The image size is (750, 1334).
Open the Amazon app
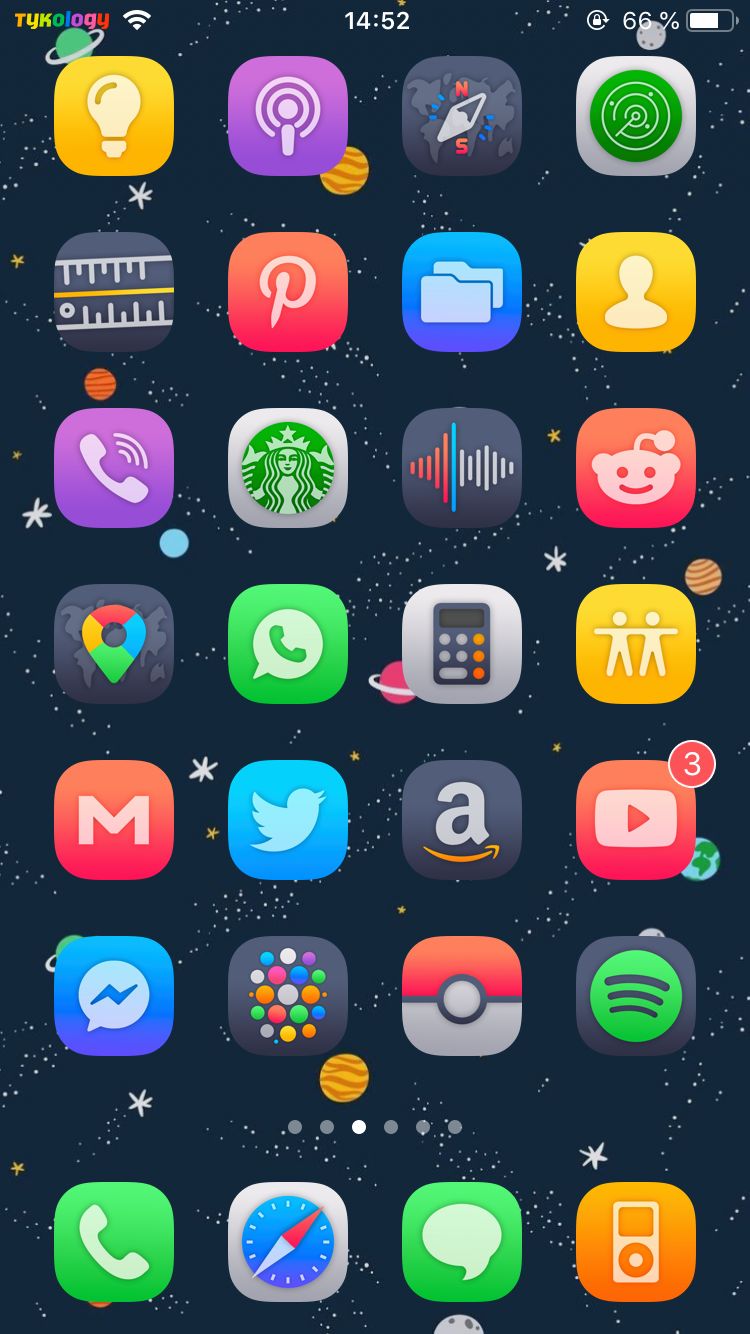tap(462, 820)
